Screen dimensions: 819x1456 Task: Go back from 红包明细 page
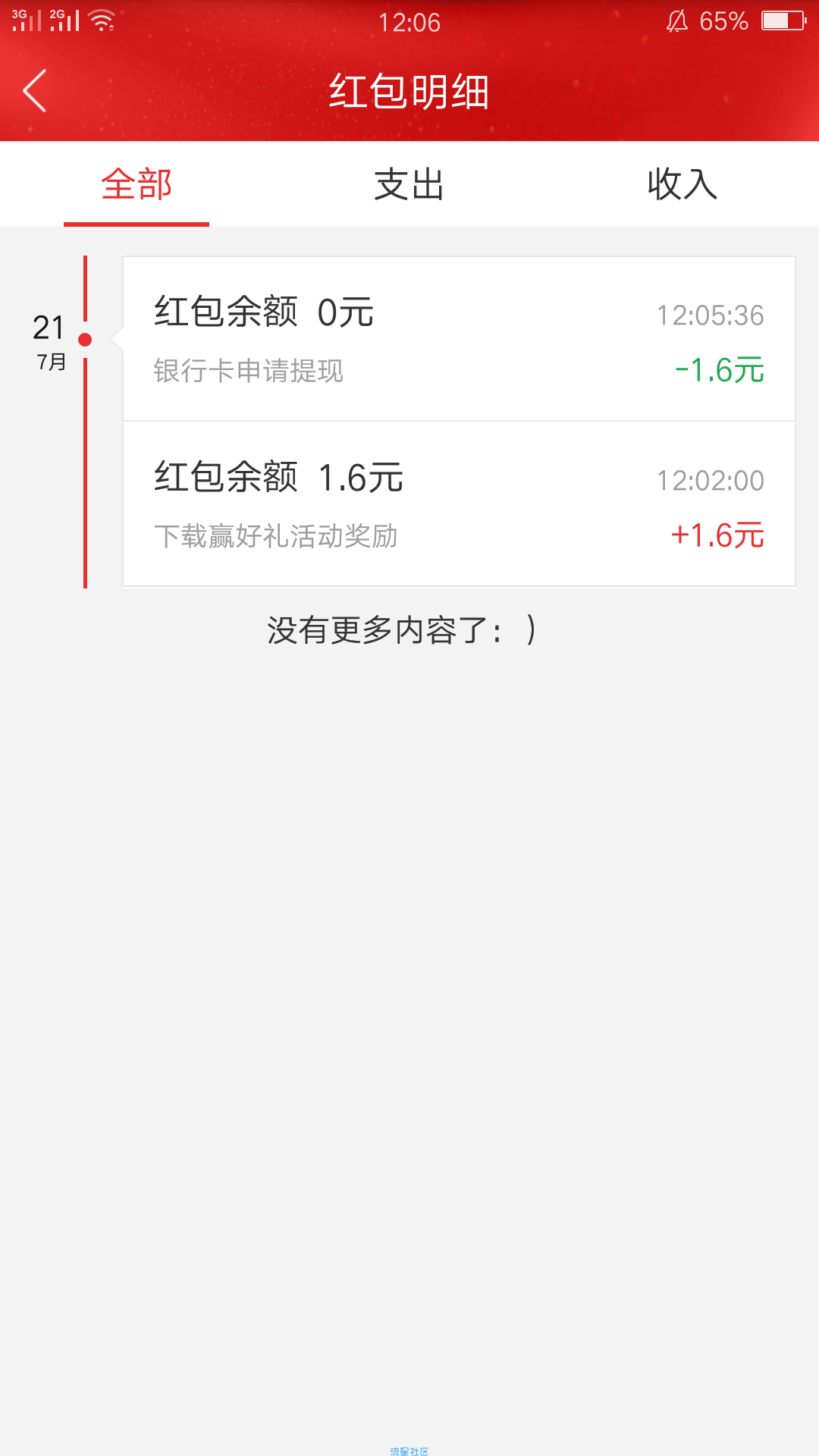(35, 91)
